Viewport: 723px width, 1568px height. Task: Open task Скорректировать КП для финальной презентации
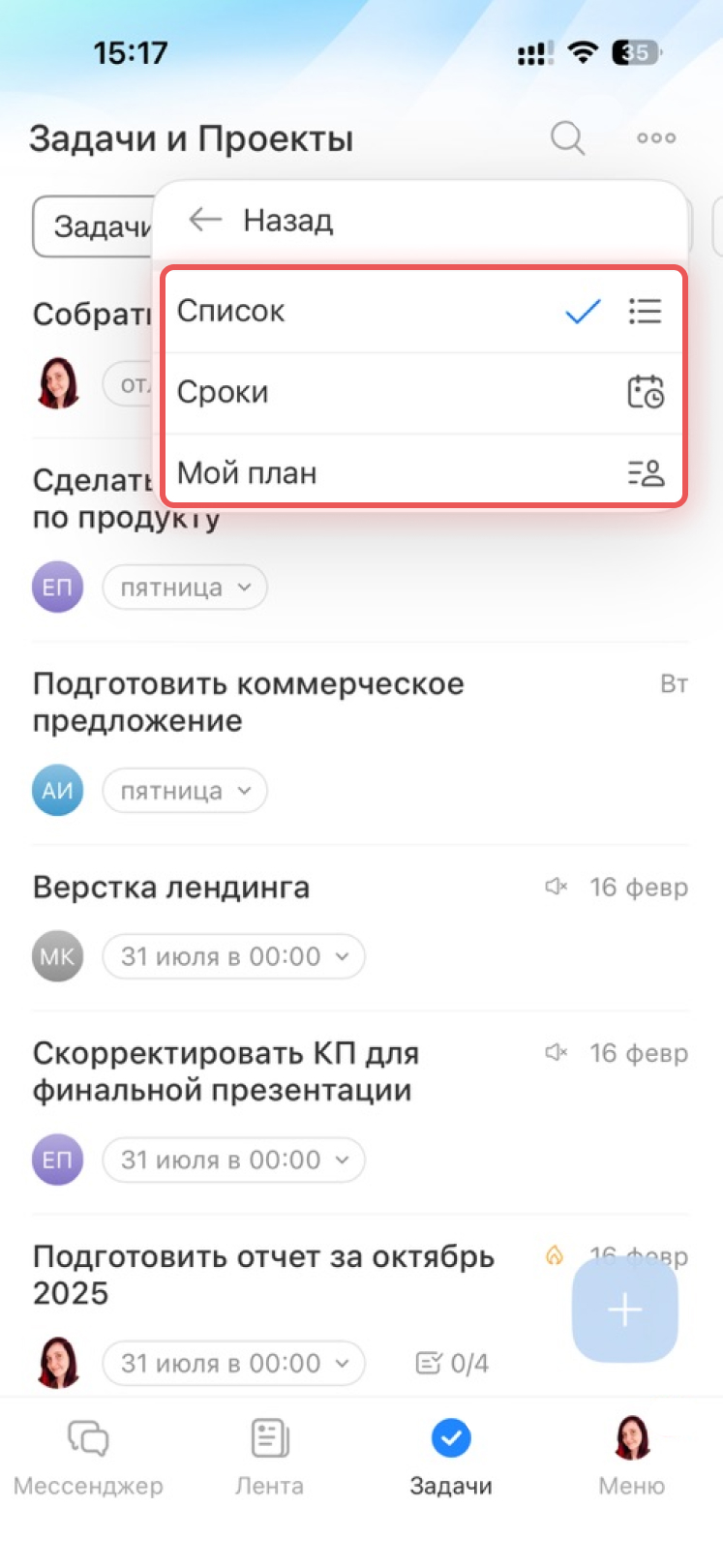coord(226,1071)
